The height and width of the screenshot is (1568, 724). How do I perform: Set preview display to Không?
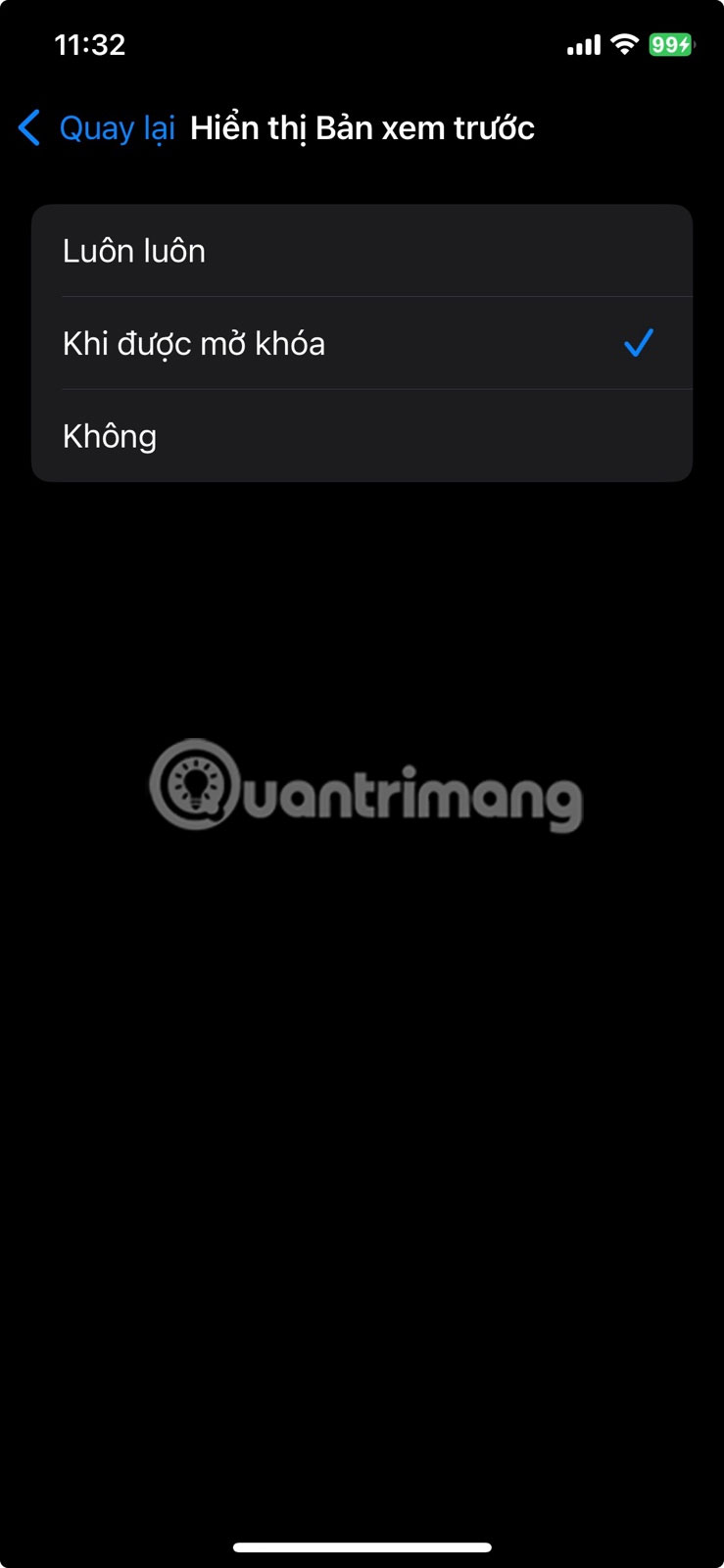coord(362,436)
